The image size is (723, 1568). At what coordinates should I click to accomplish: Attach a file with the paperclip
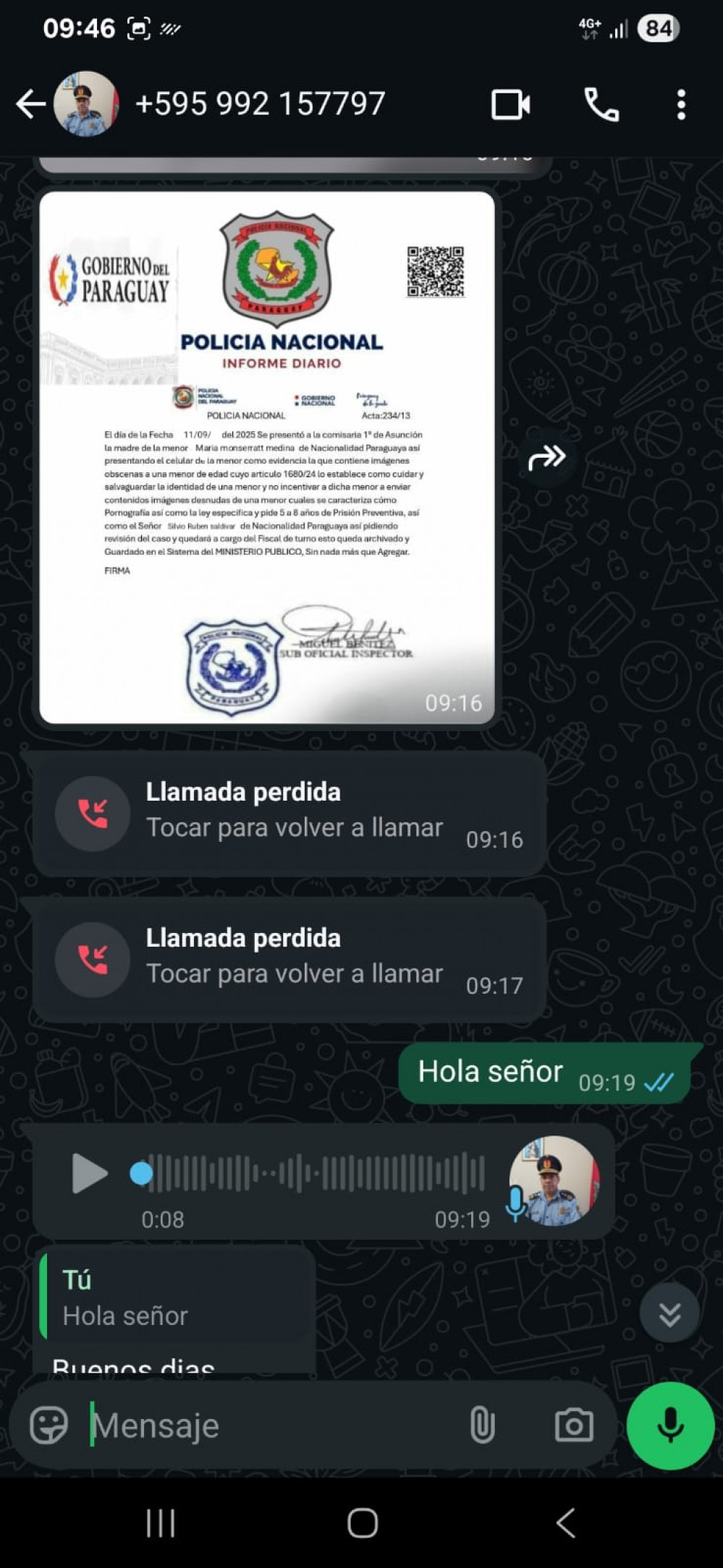tap(482, 1426)
